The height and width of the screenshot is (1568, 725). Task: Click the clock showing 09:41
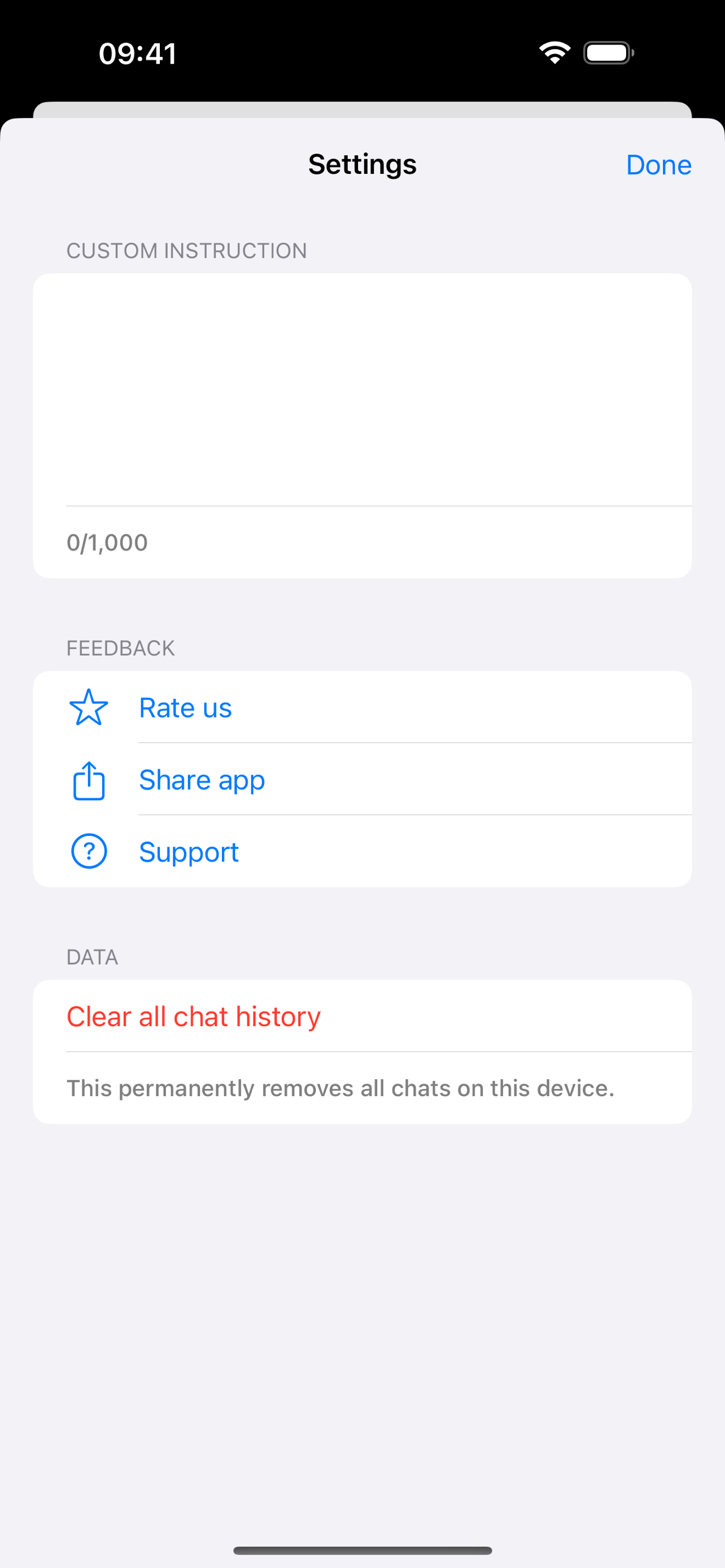click(x=138, y=52)
